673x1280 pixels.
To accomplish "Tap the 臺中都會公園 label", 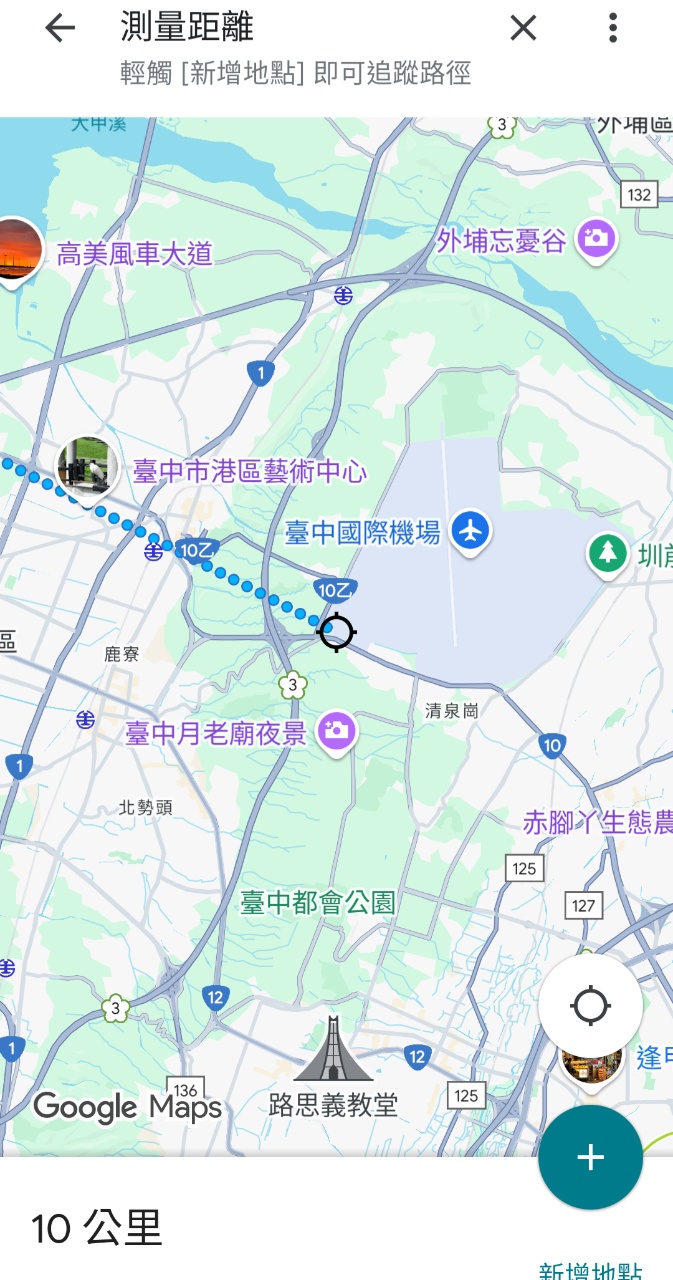I will coord(318,904).
